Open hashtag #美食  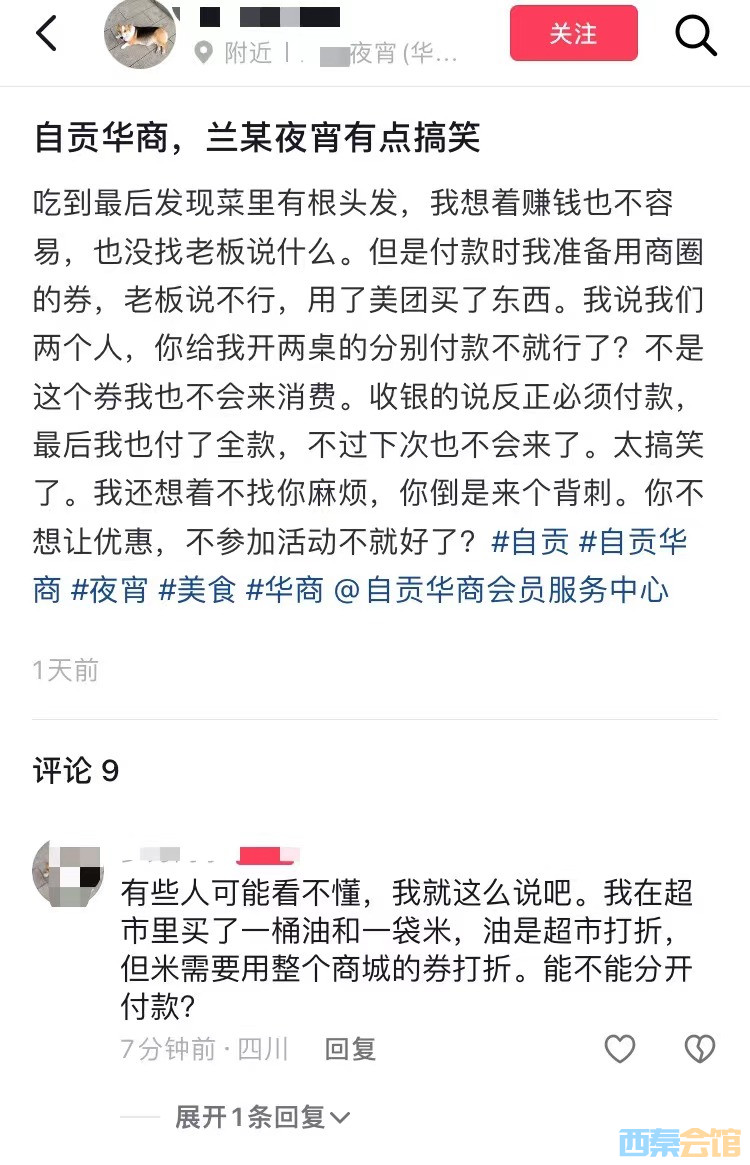[x=197, y=589]
